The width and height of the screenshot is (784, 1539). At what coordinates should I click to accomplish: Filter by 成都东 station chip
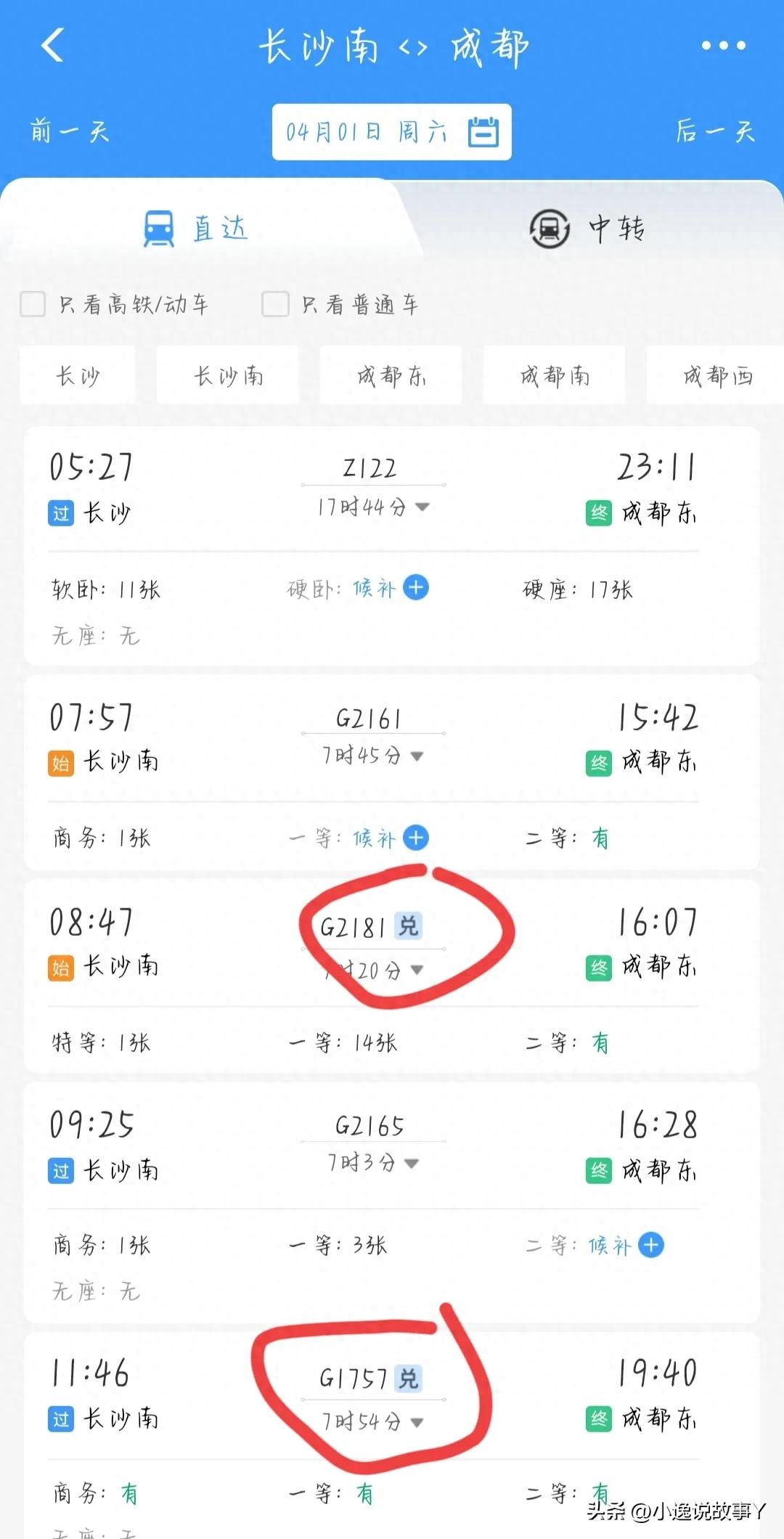coord(391,375)
